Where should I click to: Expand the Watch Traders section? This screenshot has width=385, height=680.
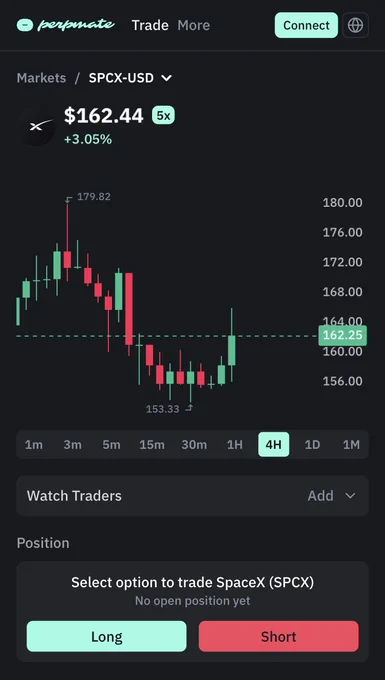(x=192, y=496)
